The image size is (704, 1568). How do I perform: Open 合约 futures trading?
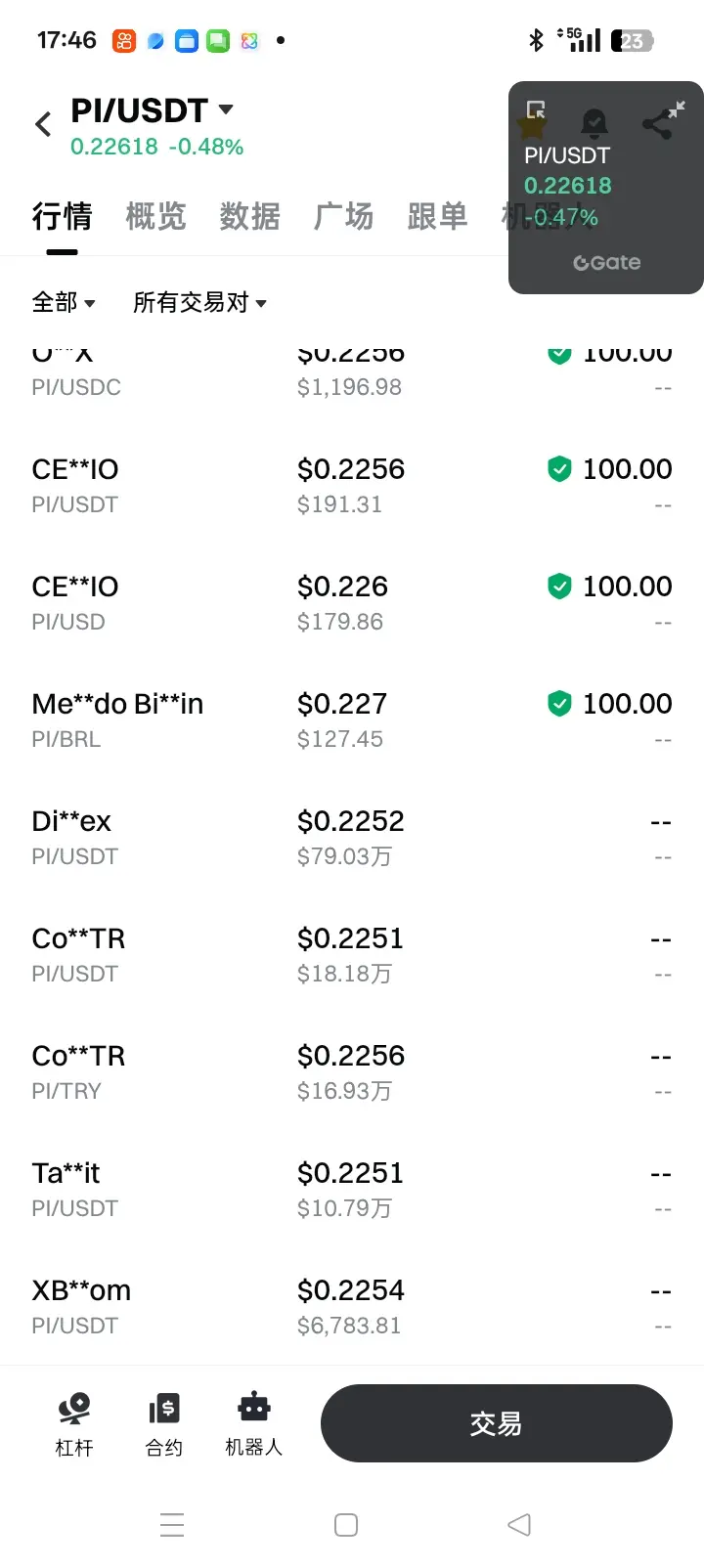(x=164, y=1424)
